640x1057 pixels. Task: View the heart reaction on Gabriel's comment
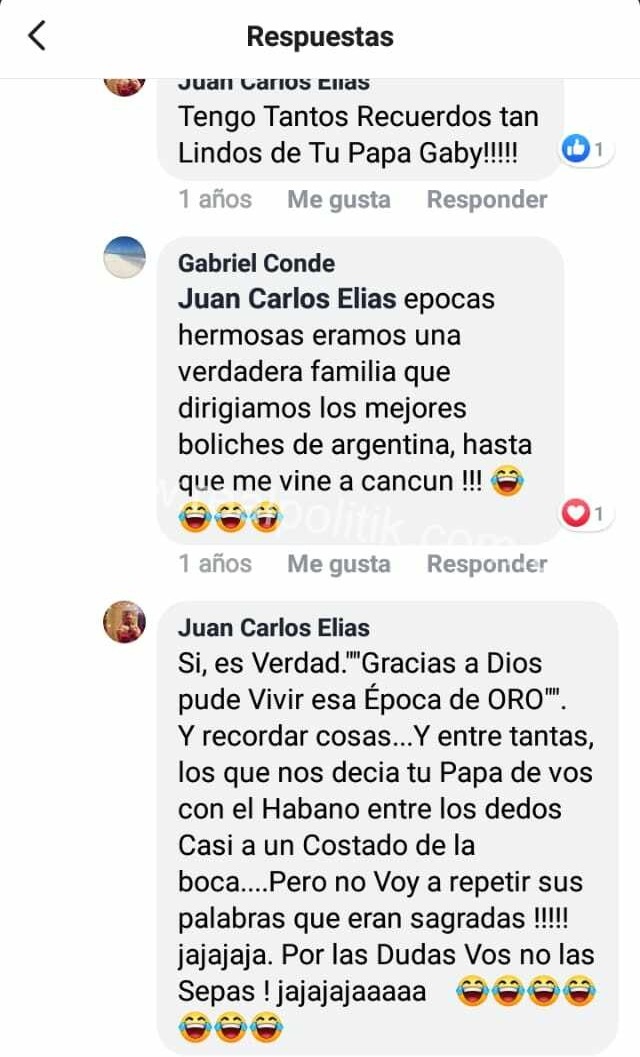point(584,514)
